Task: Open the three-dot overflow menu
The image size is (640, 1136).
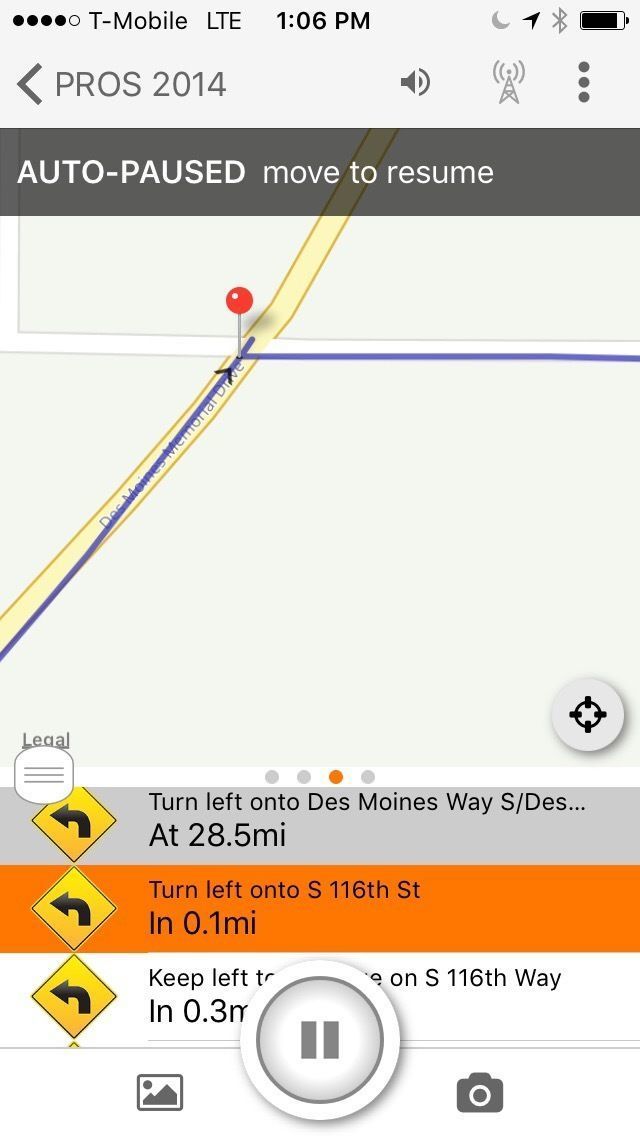Action: [584, 82]
